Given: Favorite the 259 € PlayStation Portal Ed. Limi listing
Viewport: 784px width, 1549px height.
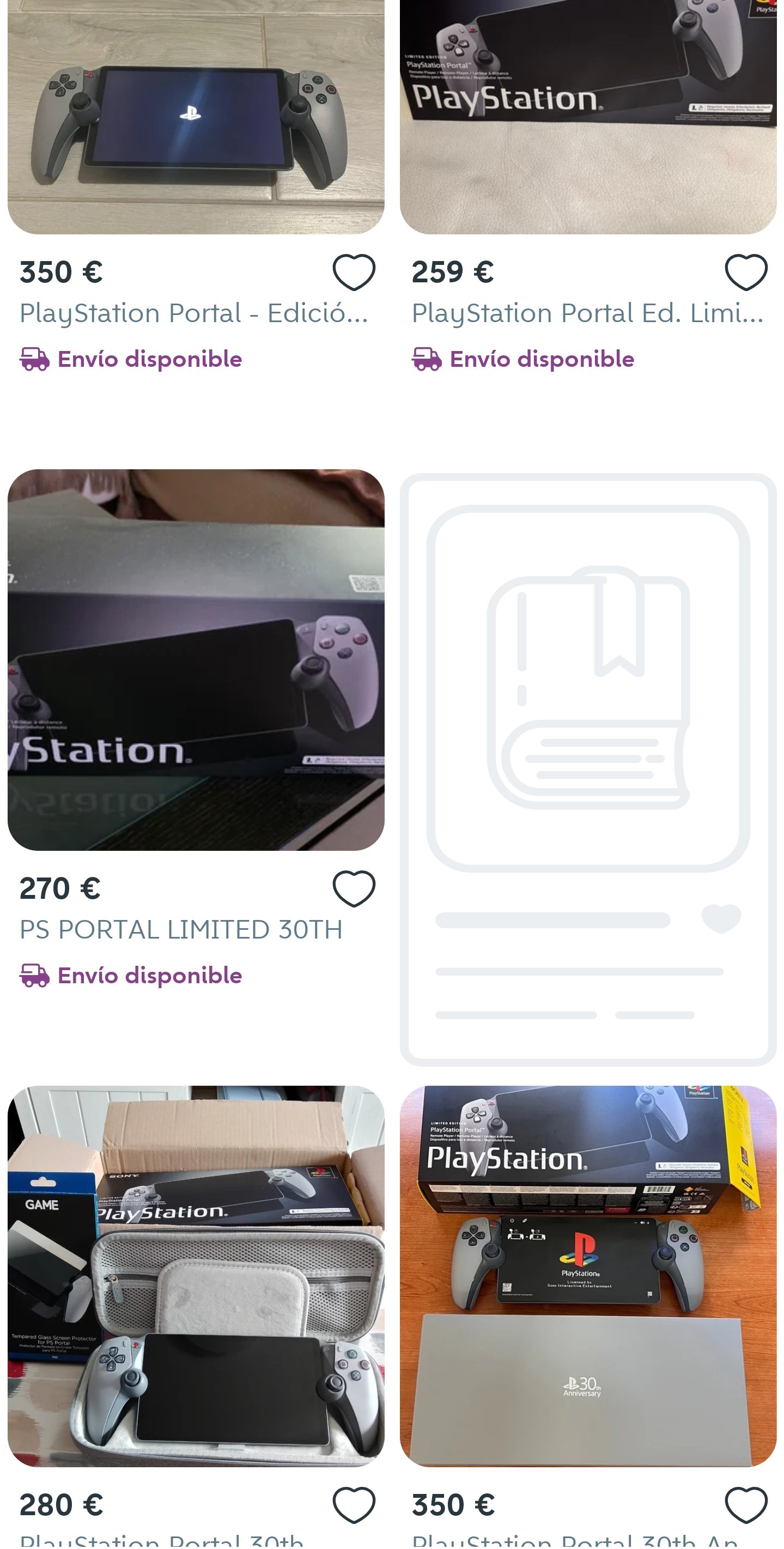Looking at the screenshot, I should click(745, 273).
